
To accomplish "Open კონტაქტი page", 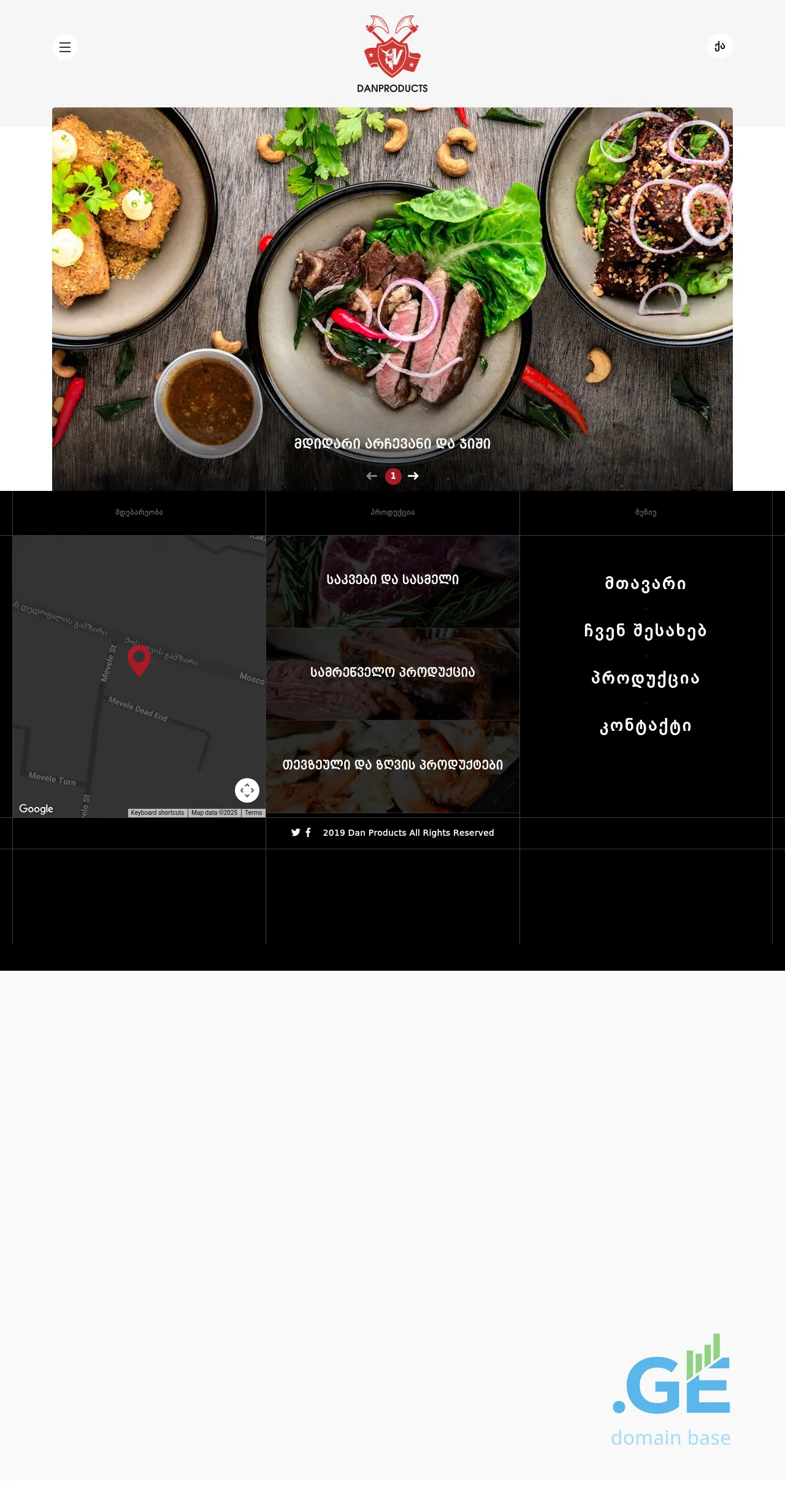I will click(x=645, y=727).
